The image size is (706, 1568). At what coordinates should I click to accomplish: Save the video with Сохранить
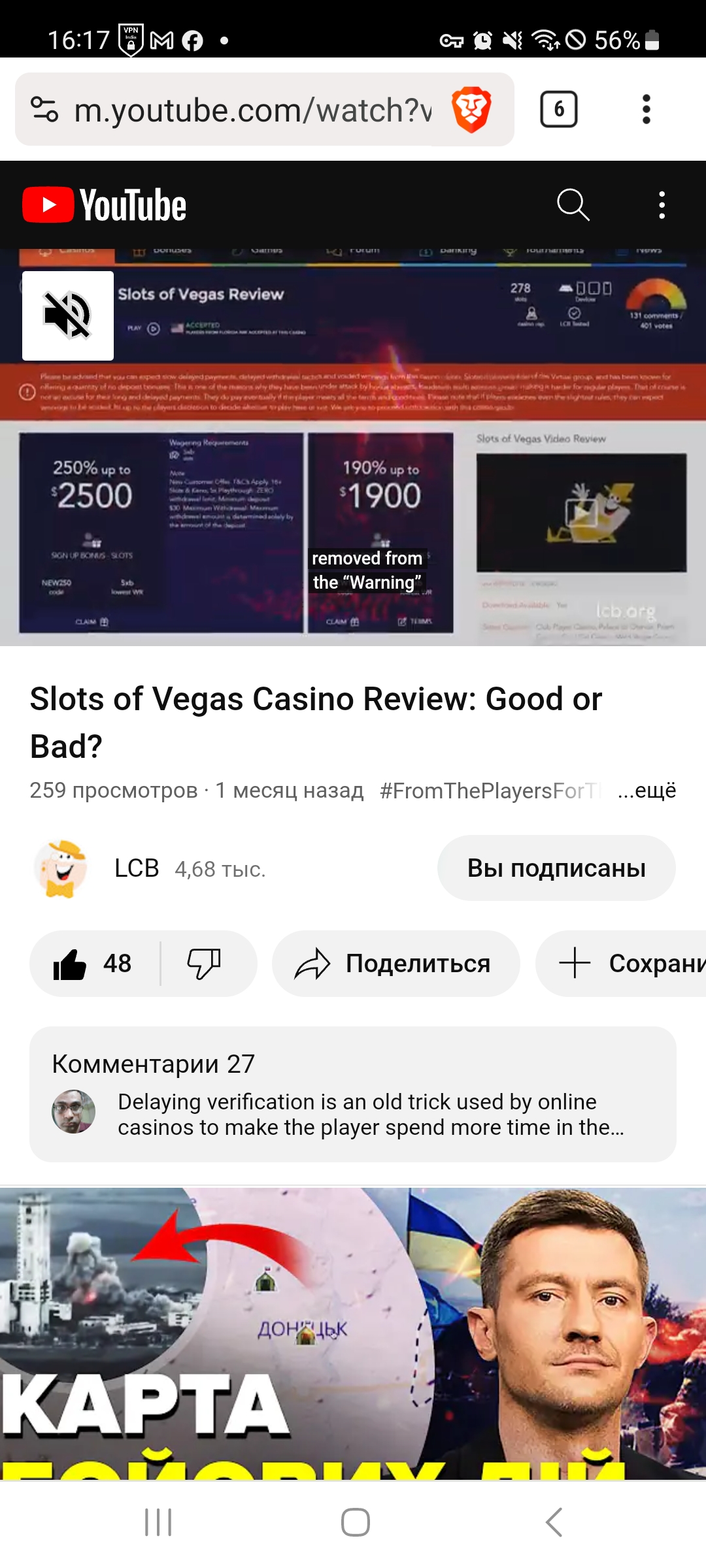point(621,963)
